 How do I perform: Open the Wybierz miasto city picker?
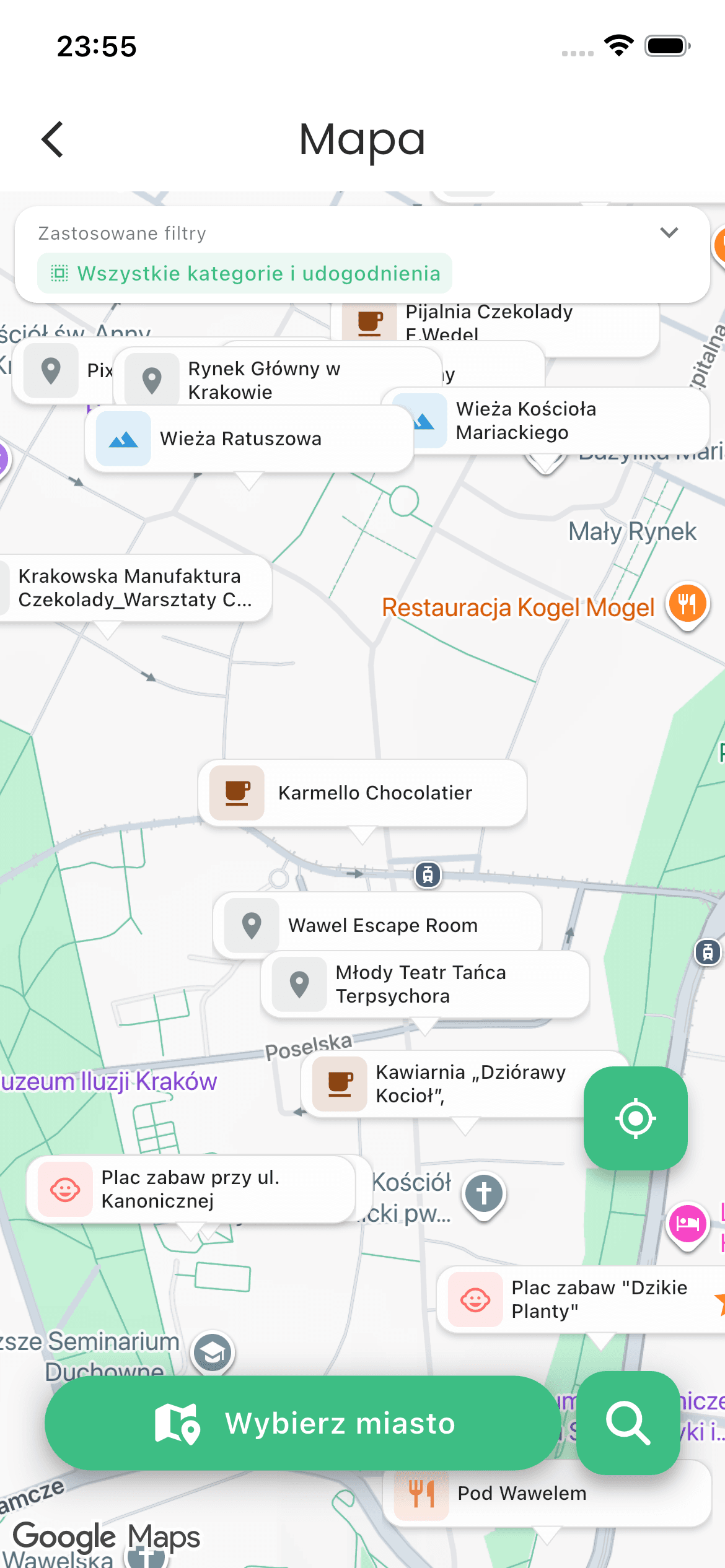(302, 1422)
